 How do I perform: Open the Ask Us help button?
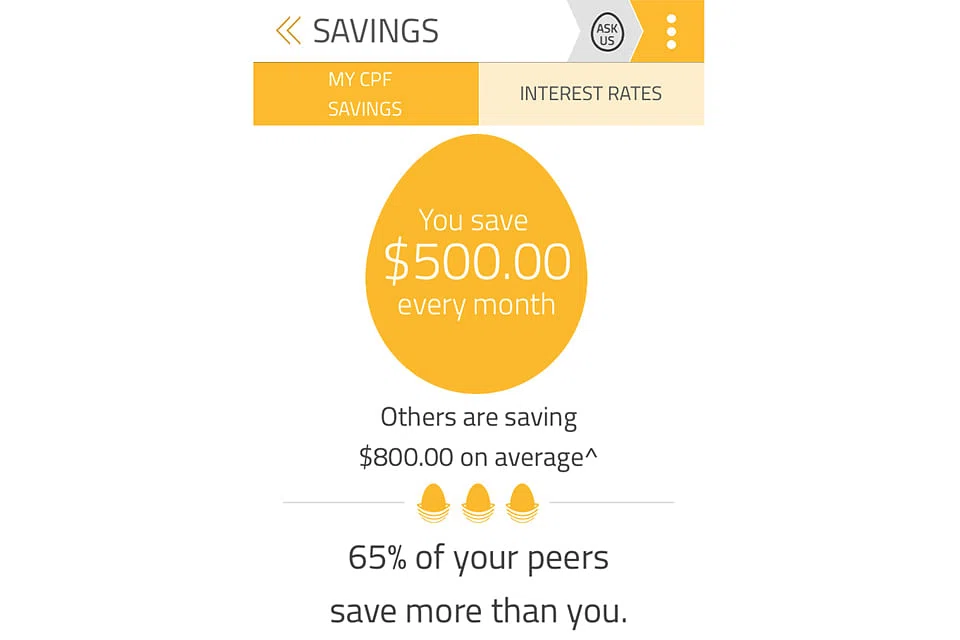point(606,34)
